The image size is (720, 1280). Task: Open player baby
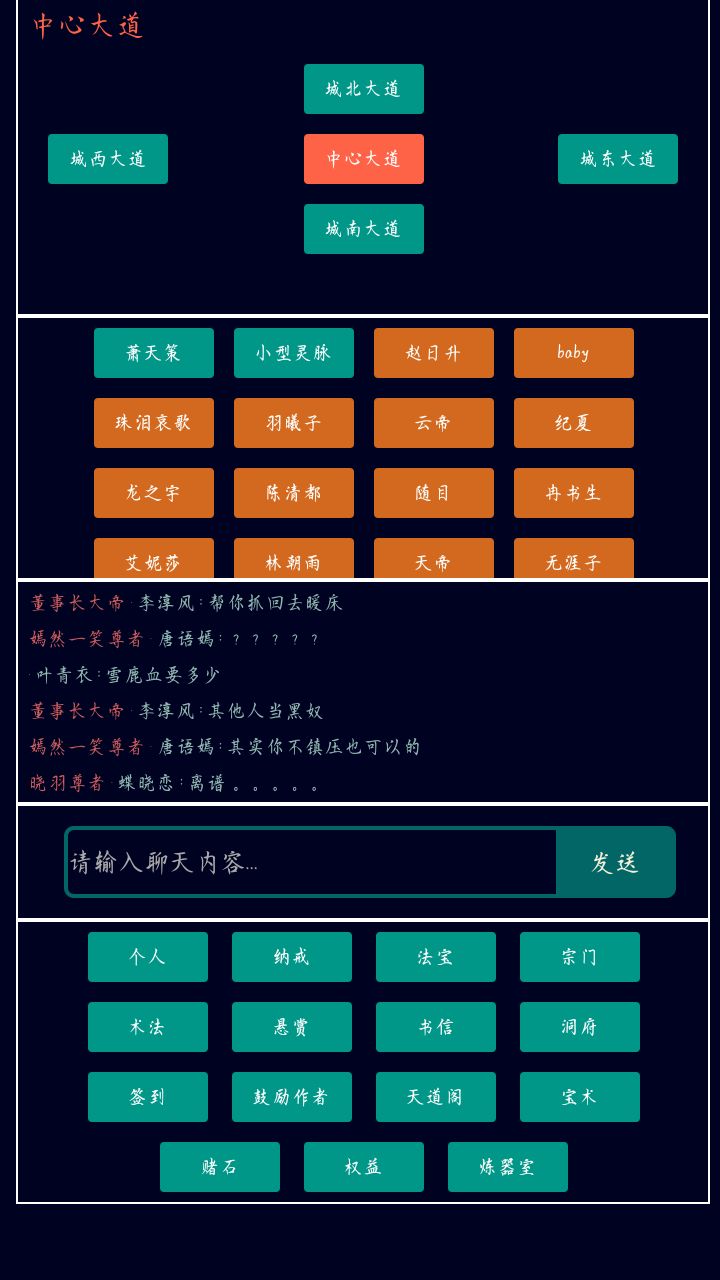[x=574, y=353]
